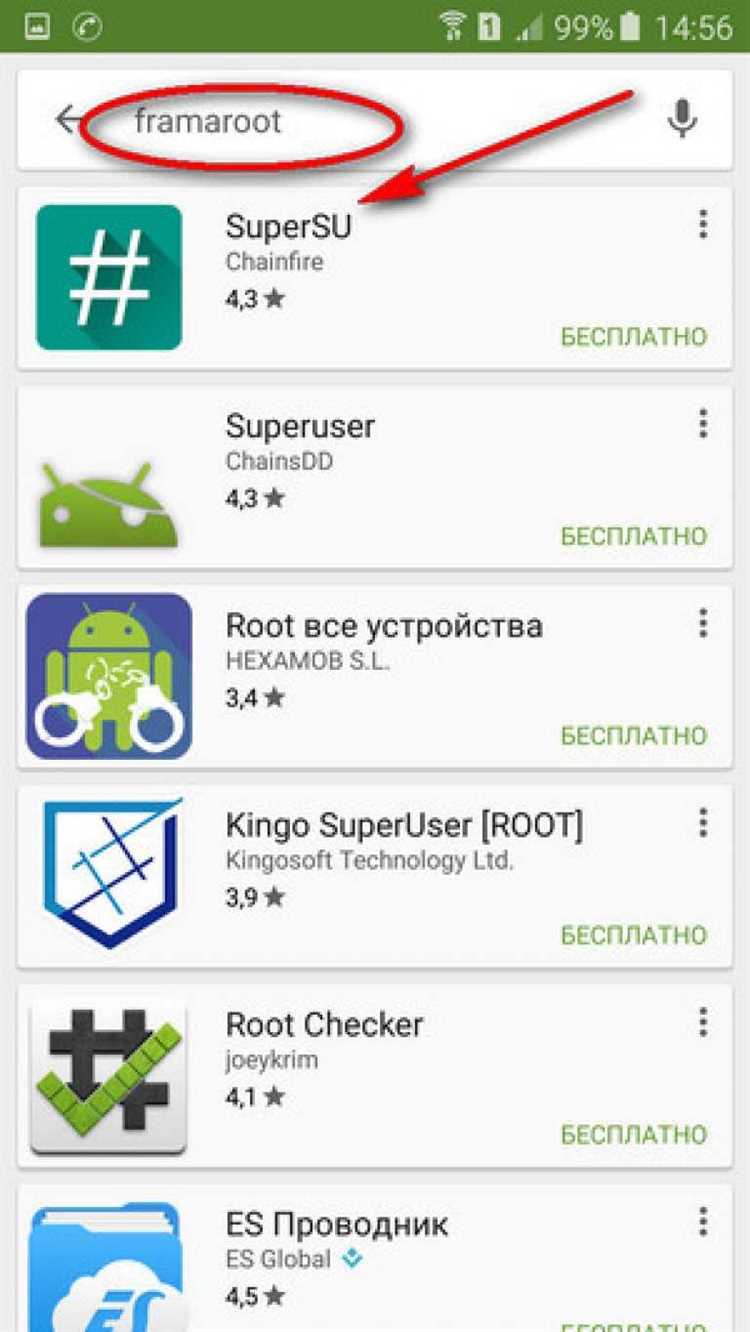Open the Kingo SuperUser app icon
This screenshot has width=750, height=1332.
pyautogui.click(x=108, y=874)
